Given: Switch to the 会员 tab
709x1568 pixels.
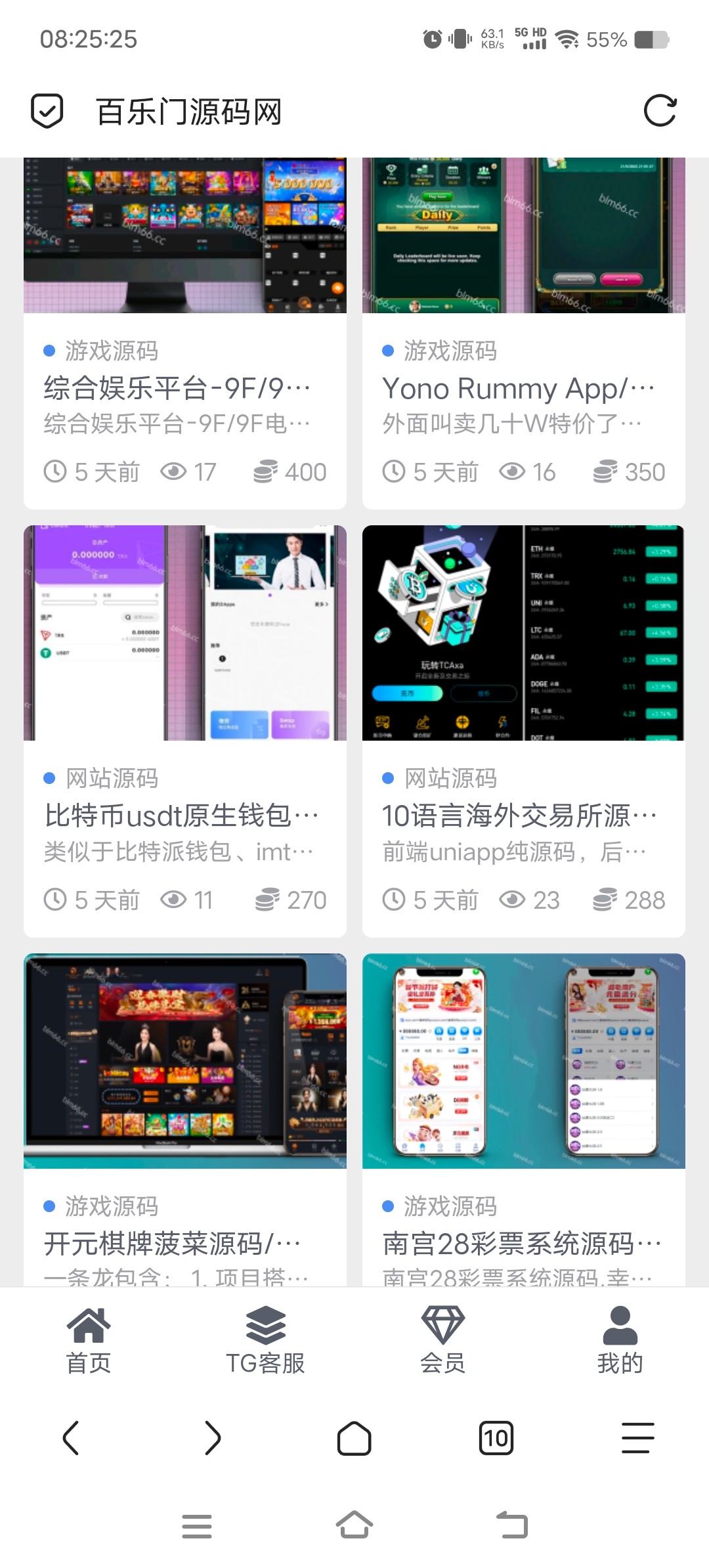Looking at the screenshot, I should coord(443,1341).
